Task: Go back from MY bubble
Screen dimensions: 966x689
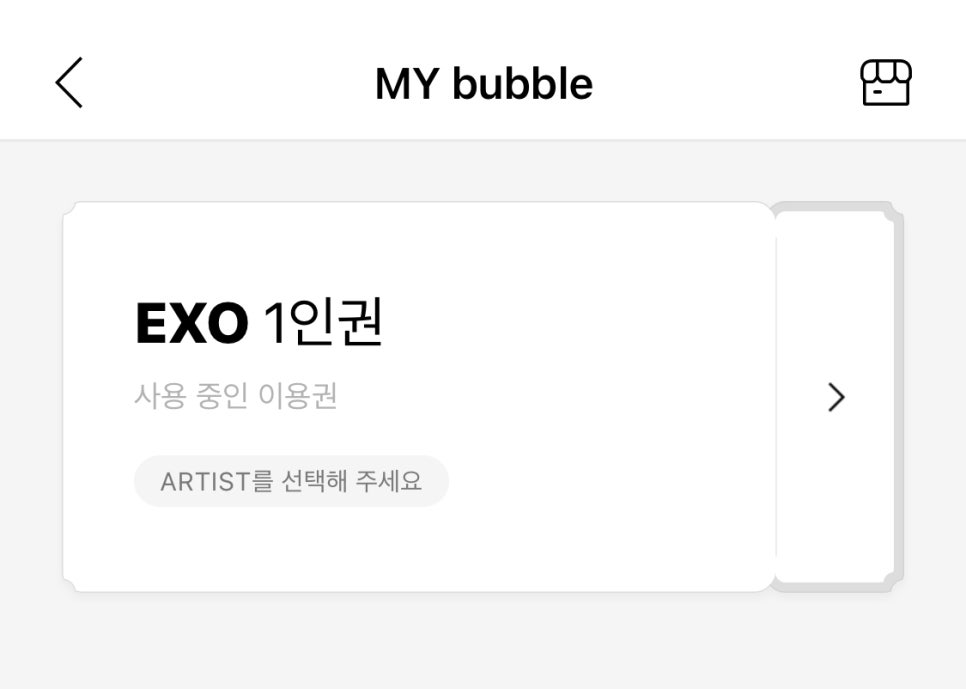Action: [x=69, y=83]
